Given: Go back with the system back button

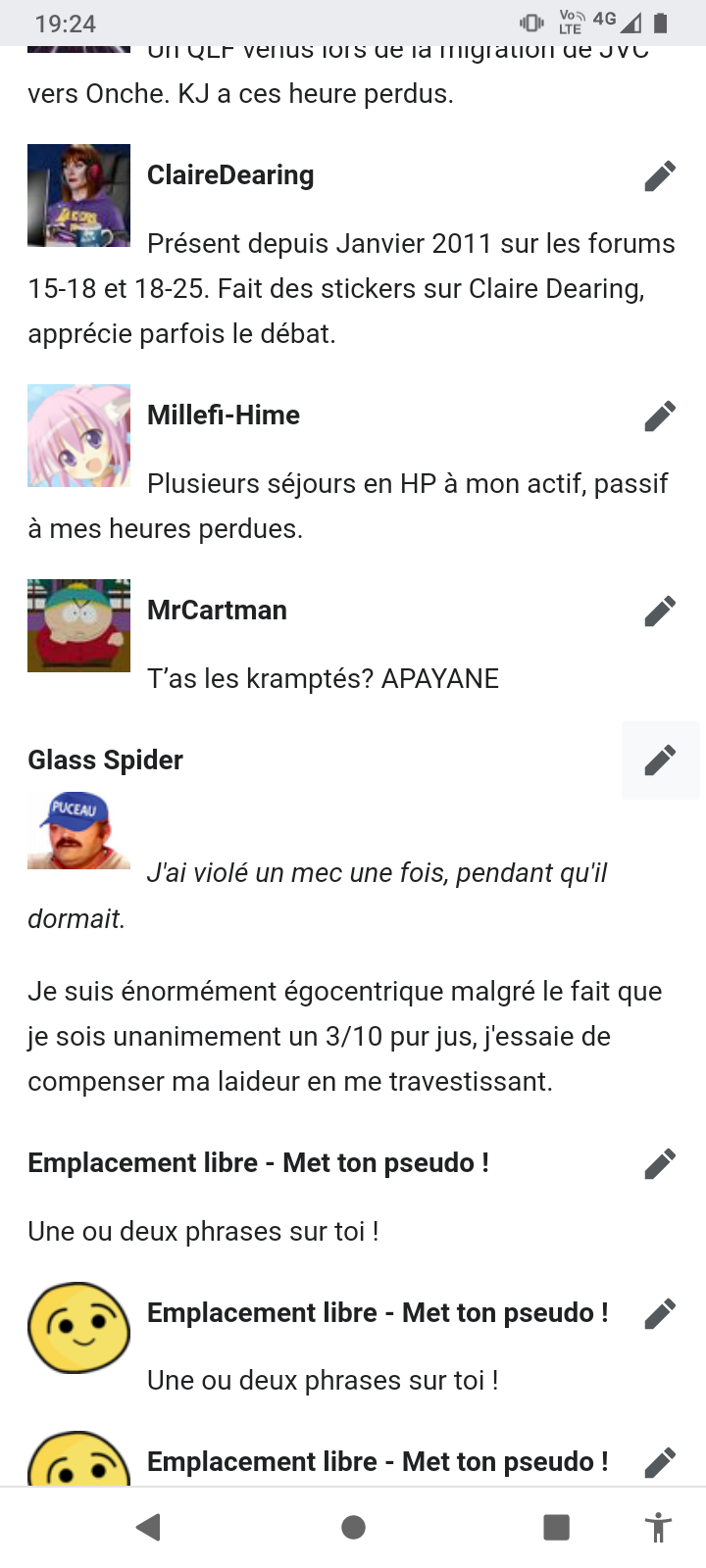Looking at the screenshot, I should [x=149, y=1527].
